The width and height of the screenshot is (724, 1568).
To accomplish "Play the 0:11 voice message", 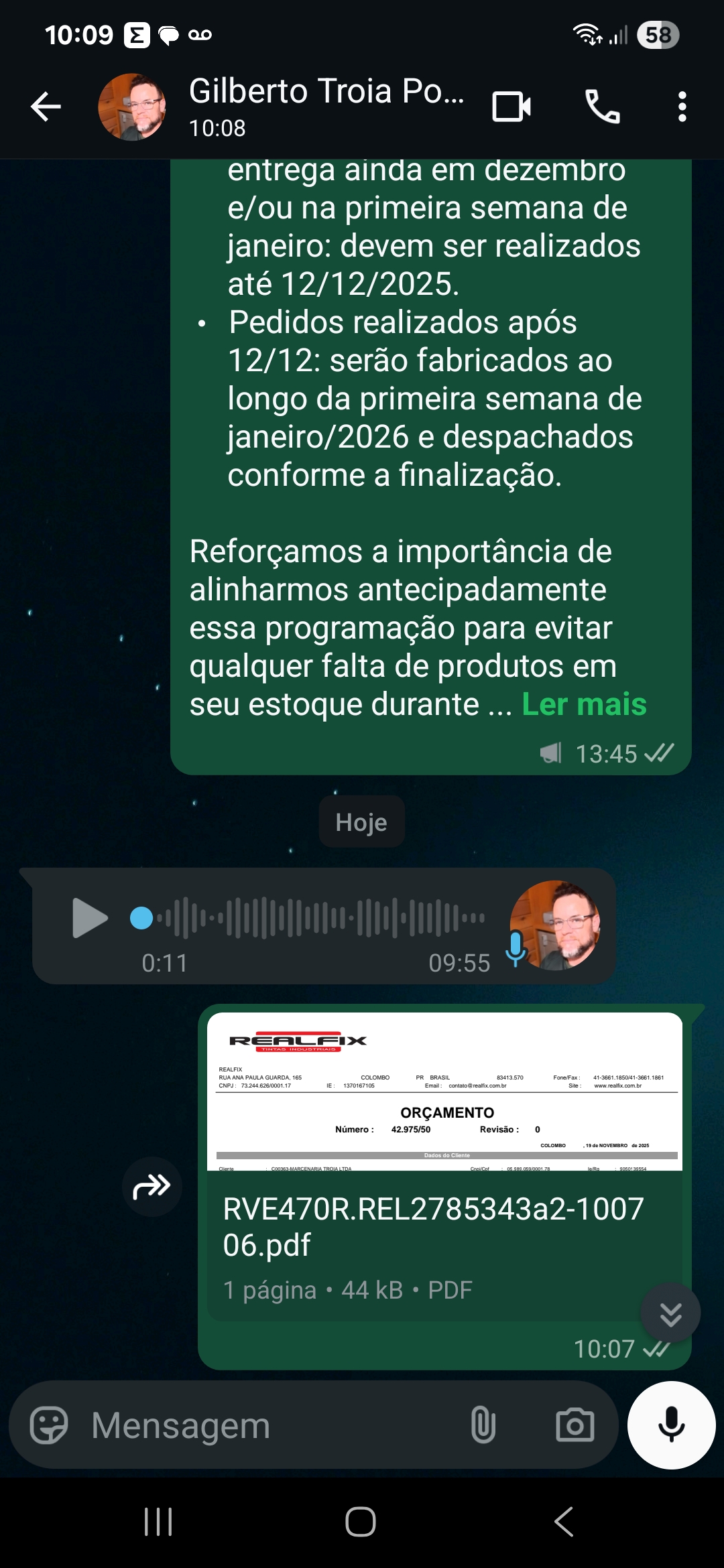I will click(x=90, y=918).
